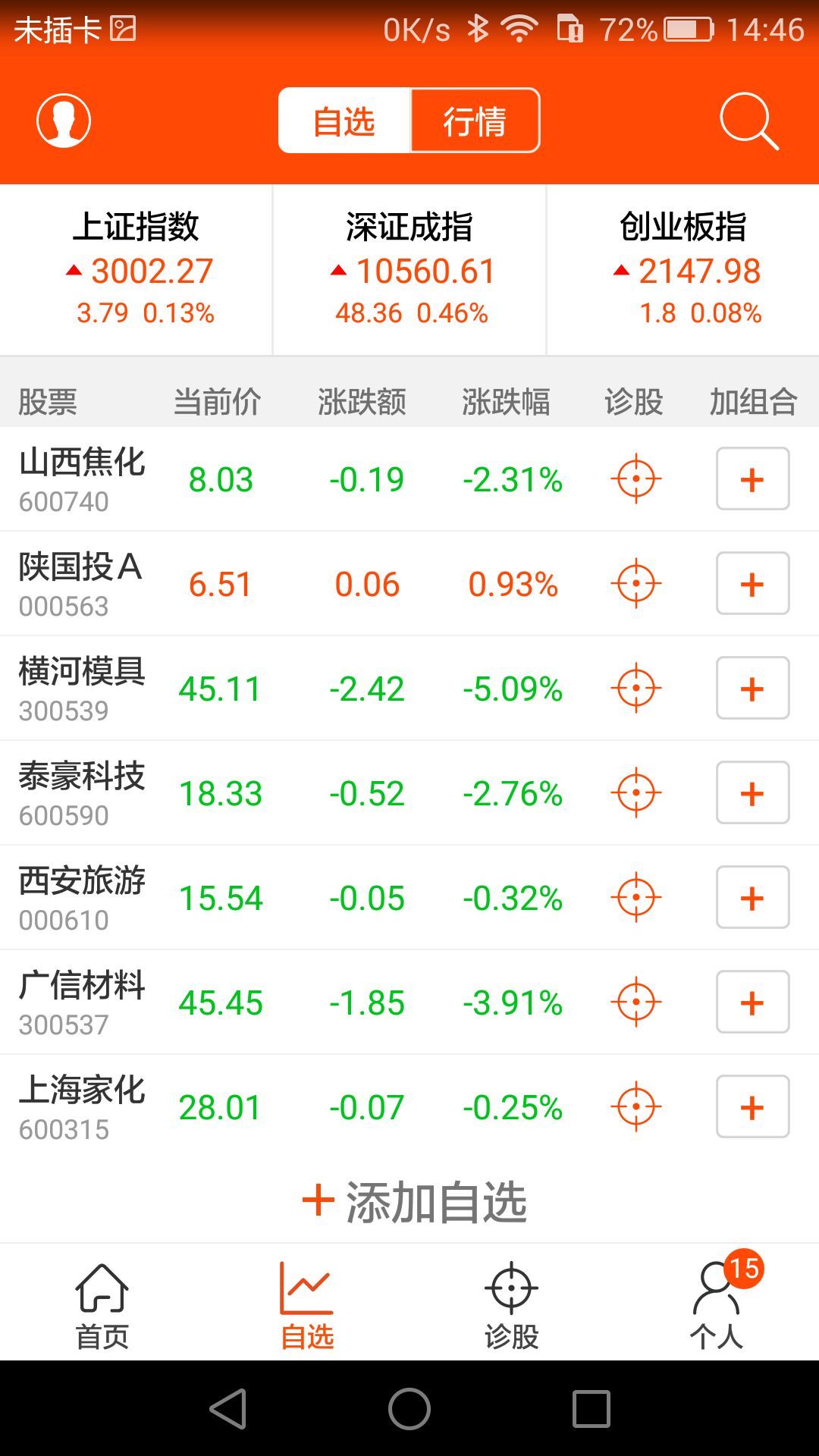
Task: Open the 上证指数 index card
Action: coord(136,269)
